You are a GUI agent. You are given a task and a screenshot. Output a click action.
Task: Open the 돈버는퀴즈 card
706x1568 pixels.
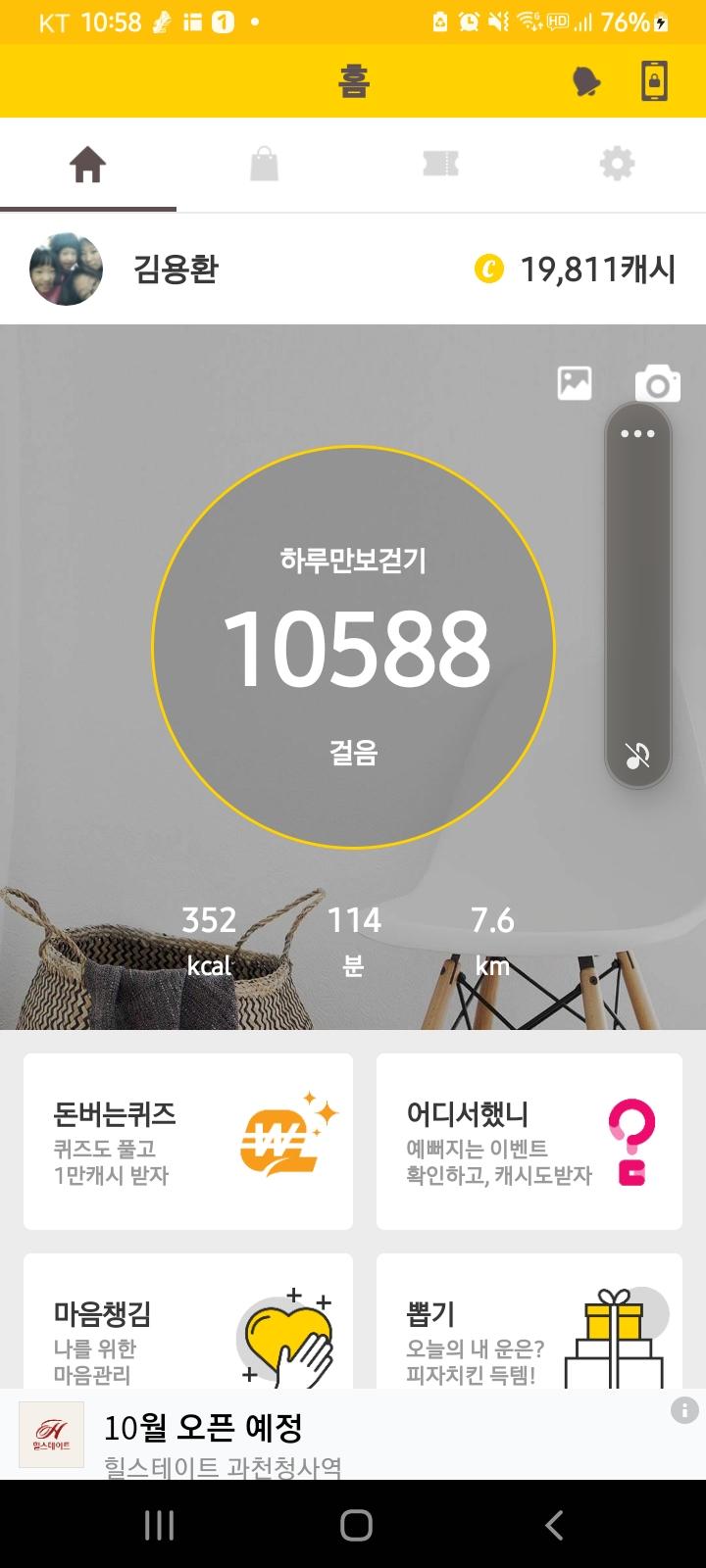click(x=188, y=1142)
